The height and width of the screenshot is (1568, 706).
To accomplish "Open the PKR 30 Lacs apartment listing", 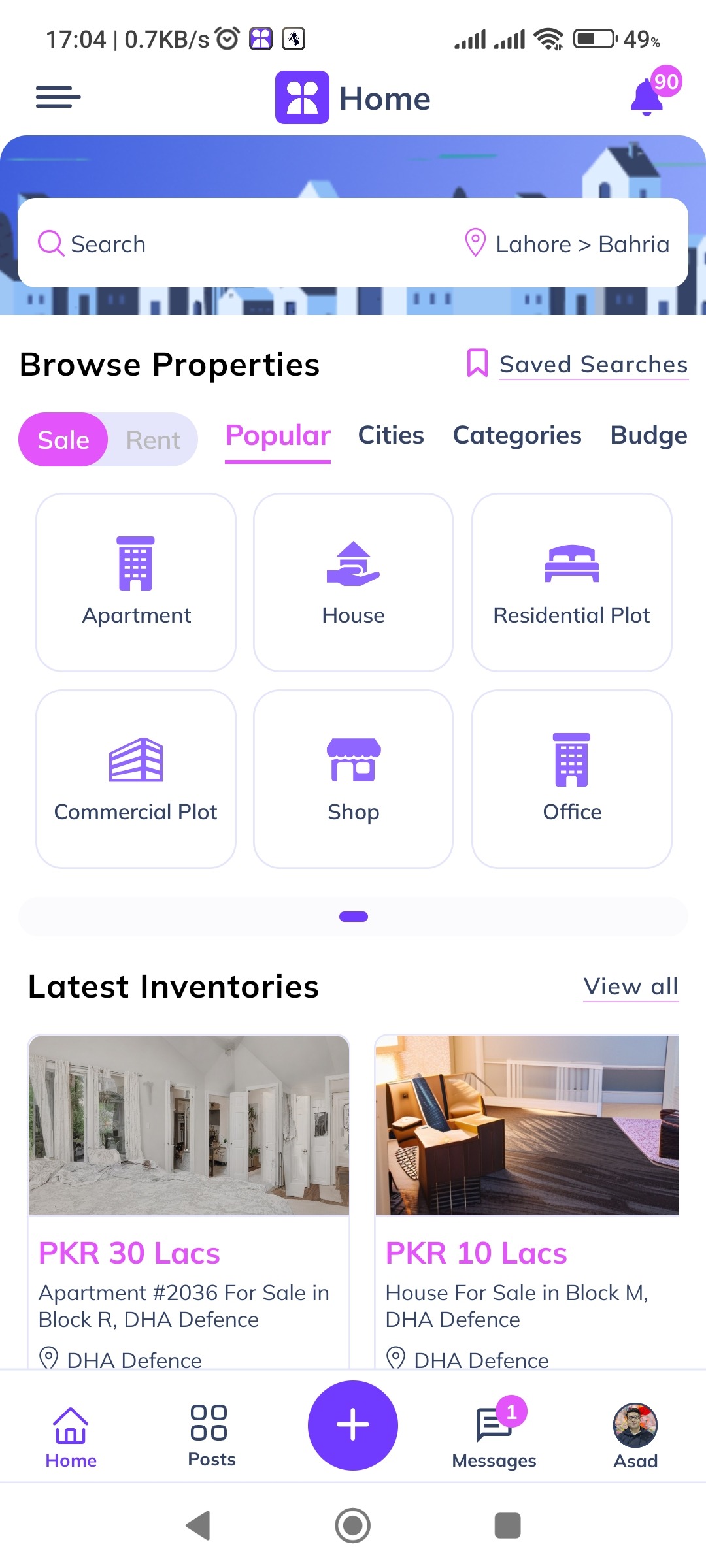I will tap(188, 1176).
